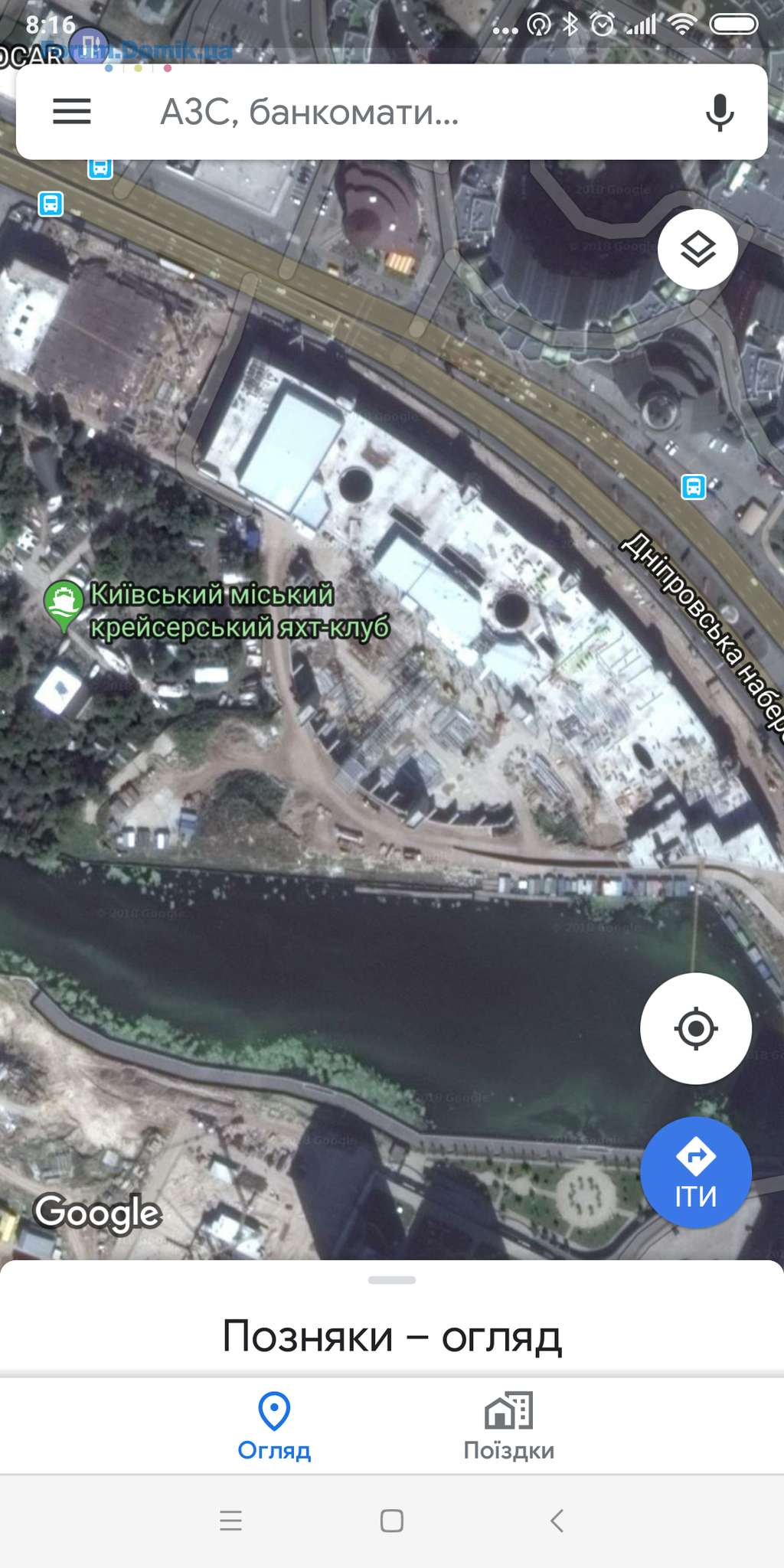Start voice search with the microphone
The width and height of the screenshot is (784, 1568).
(x=720, y=113)
